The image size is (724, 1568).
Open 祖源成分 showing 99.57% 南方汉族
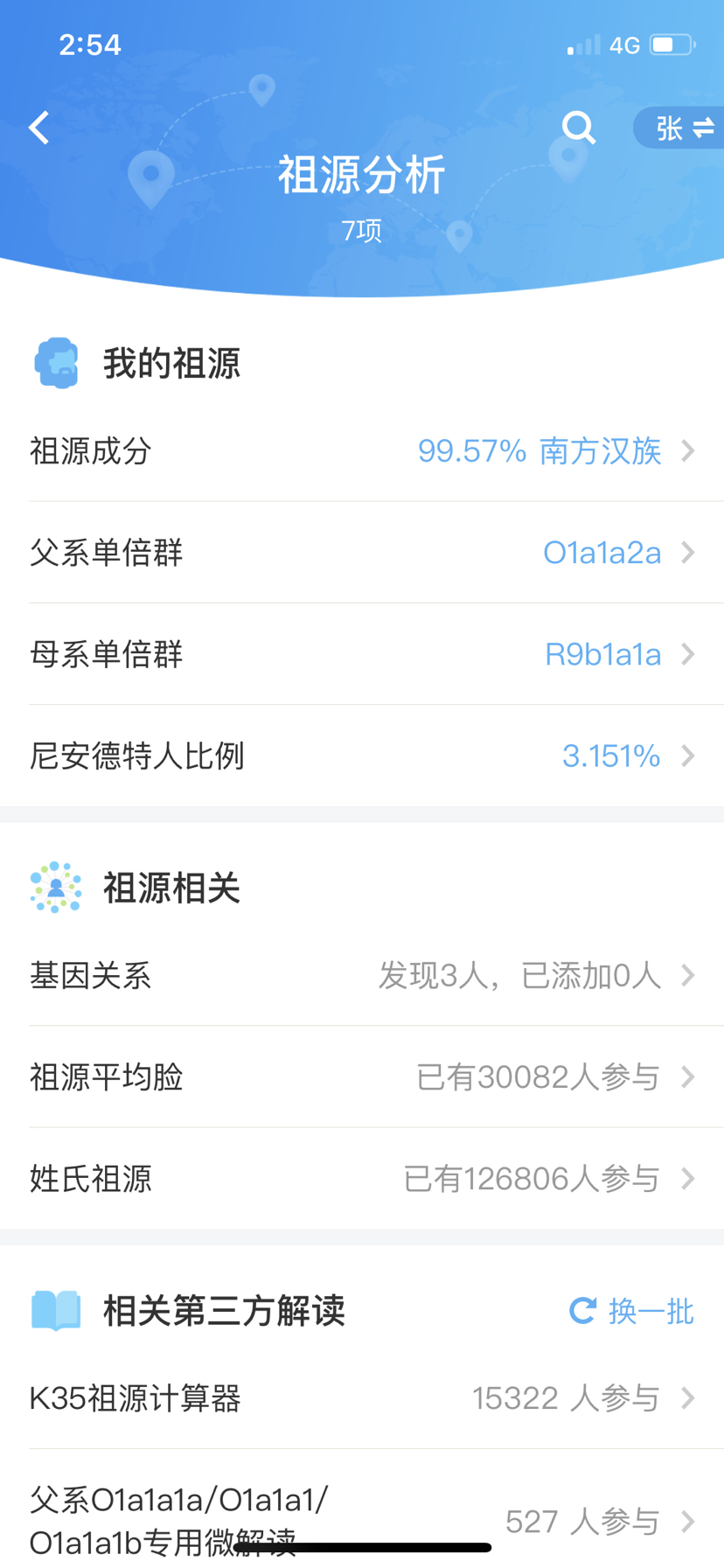pos(362,451)
